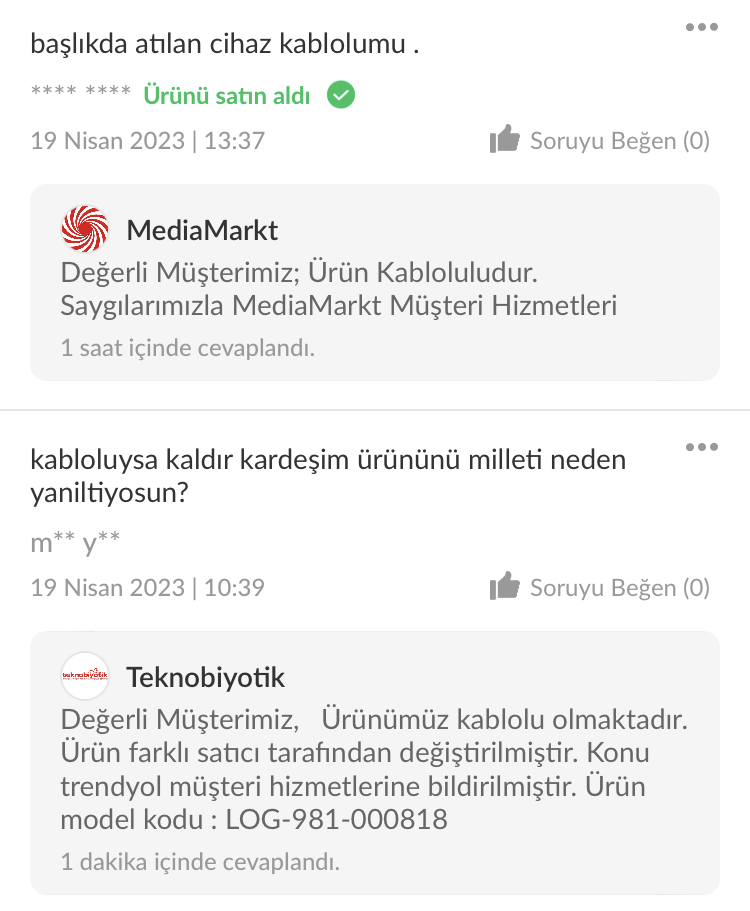Open the Teknobiyotik seller profile
Viewport: 750px width, 911px height.
click(x=205, y=677)
